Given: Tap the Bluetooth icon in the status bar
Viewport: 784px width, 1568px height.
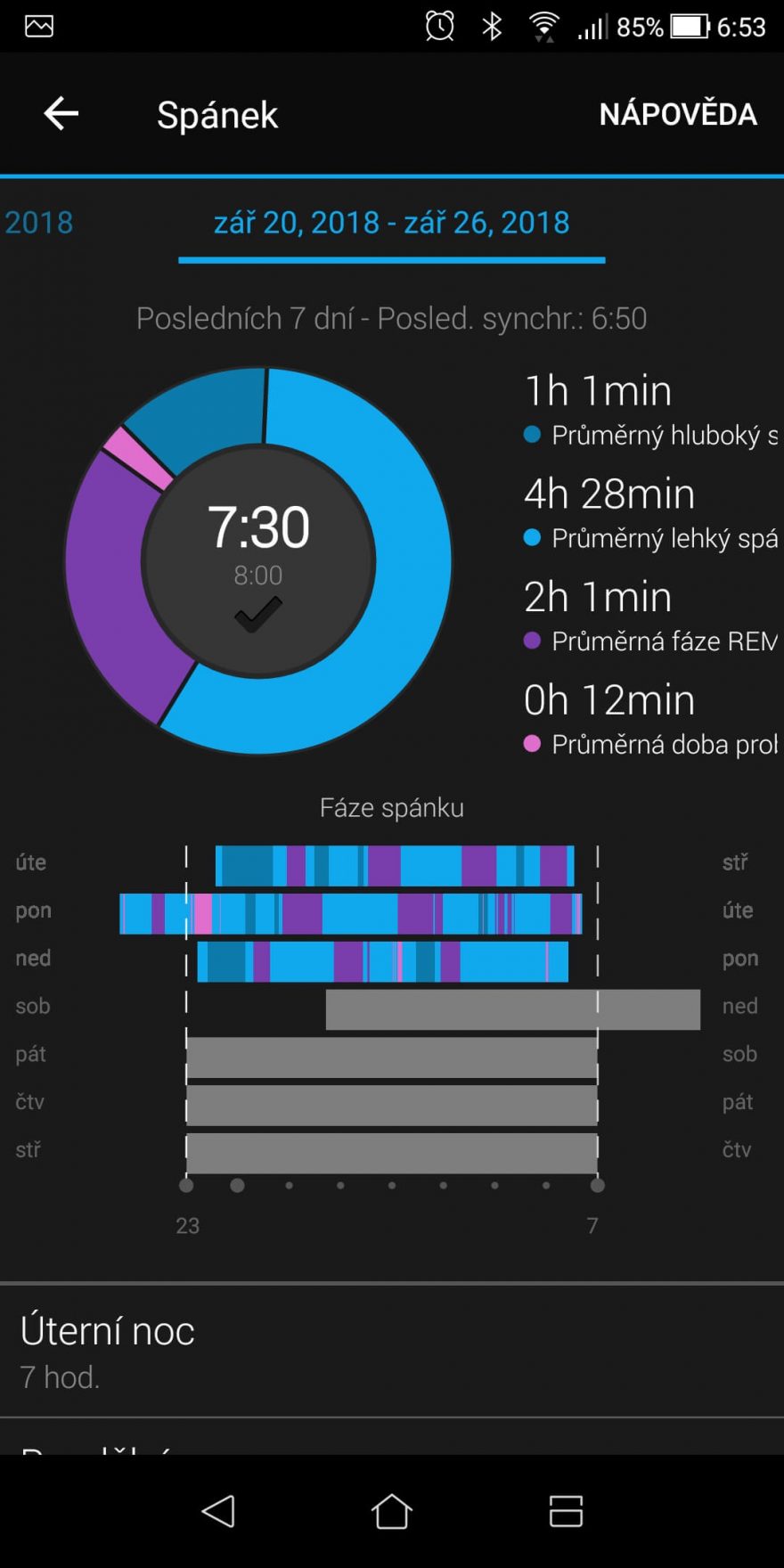Looking at the screenshot, I should tap(491, 27).
